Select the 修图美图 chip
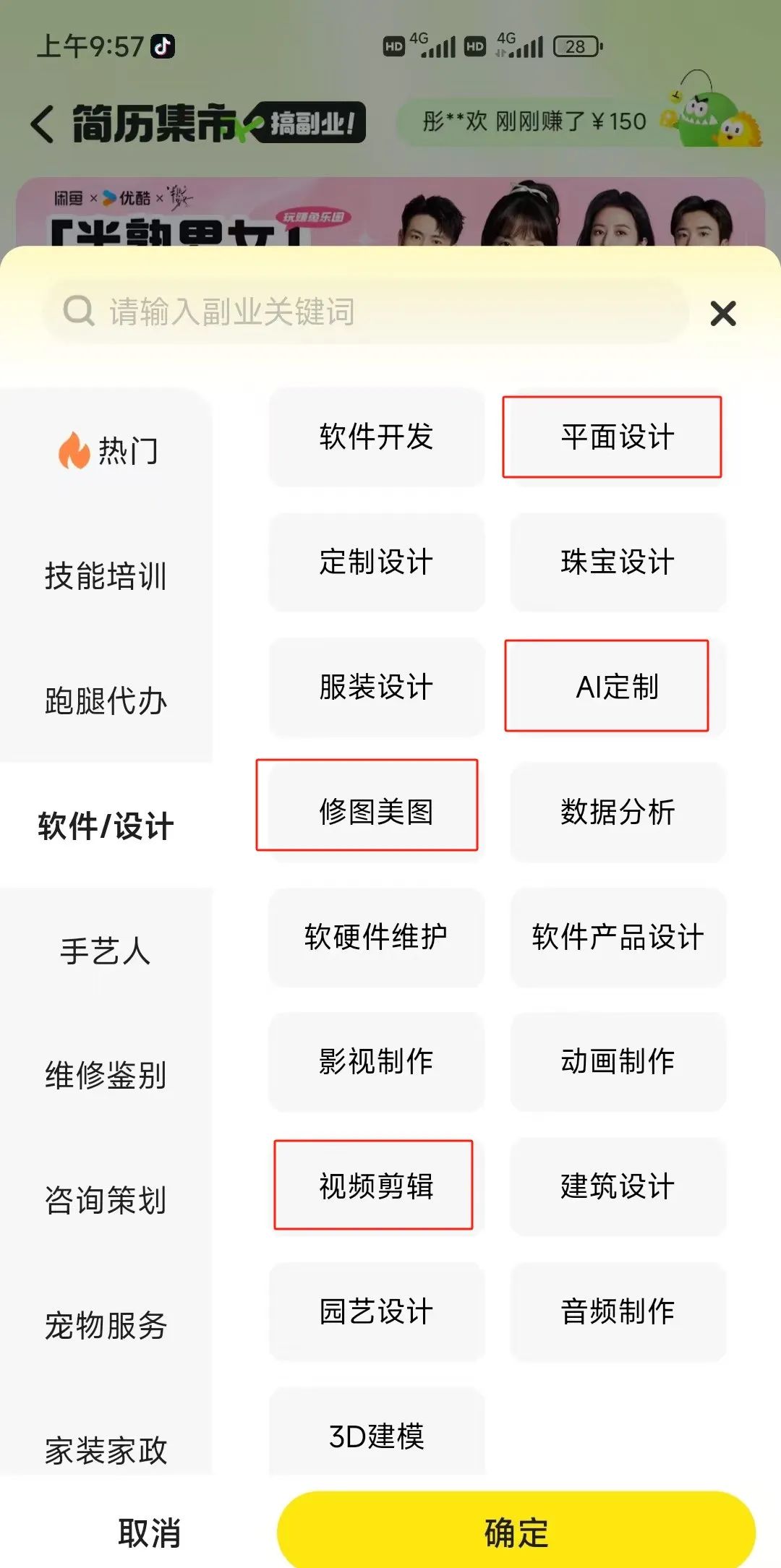Viewport: 781px width, 1568px height. pyautogui.click(x=376, y=811)
